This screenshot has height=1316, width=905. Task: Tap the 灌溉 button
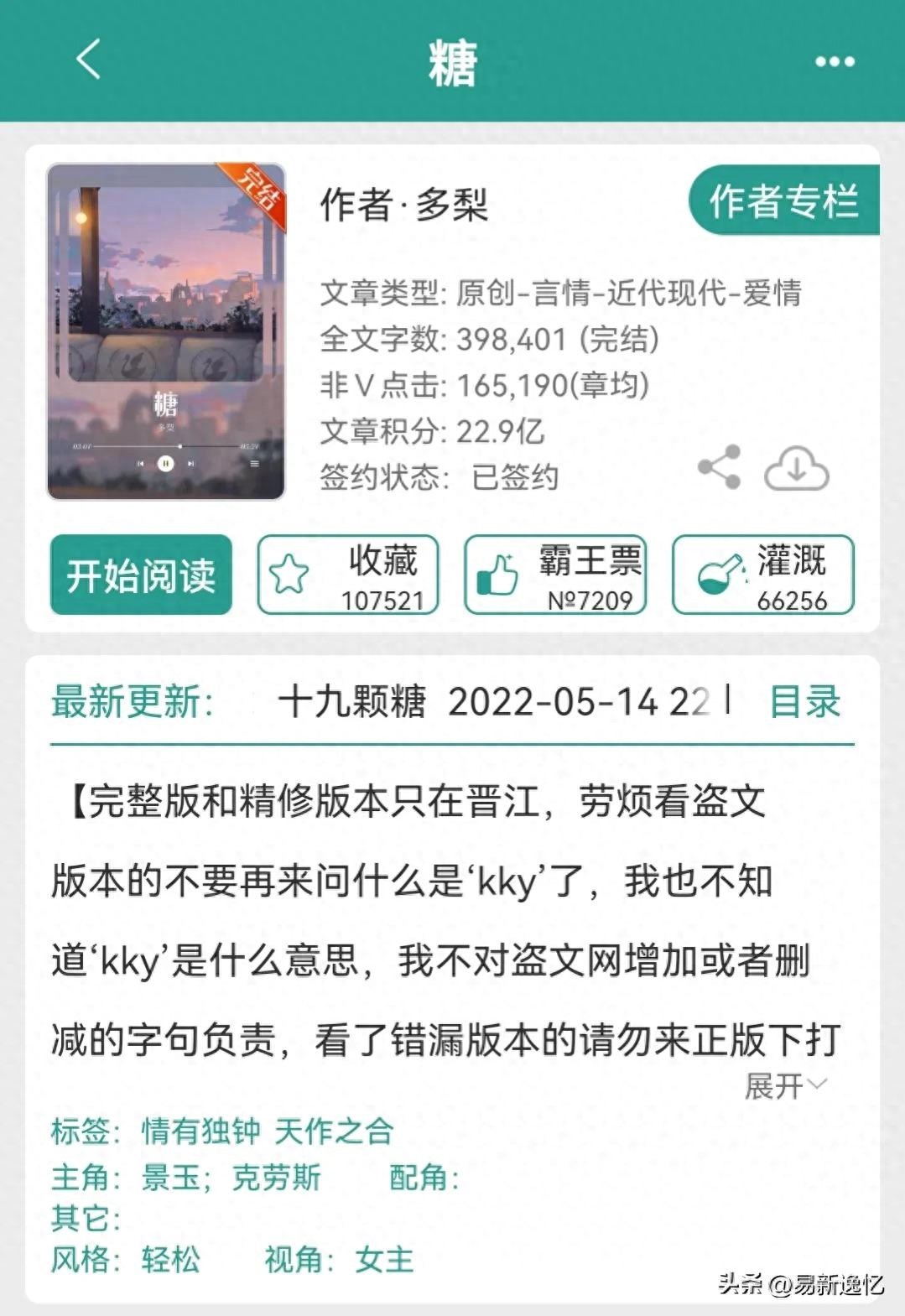(762, 575)
